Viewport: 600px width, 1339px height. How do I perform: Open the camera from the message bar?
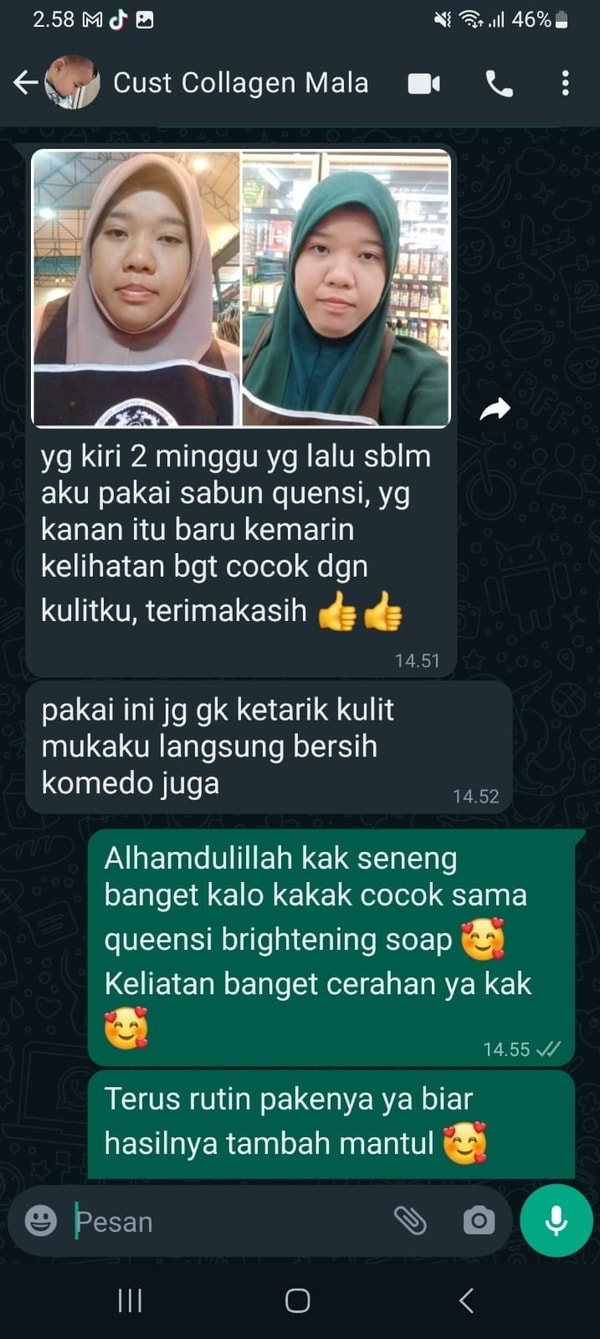(478, 1220)
